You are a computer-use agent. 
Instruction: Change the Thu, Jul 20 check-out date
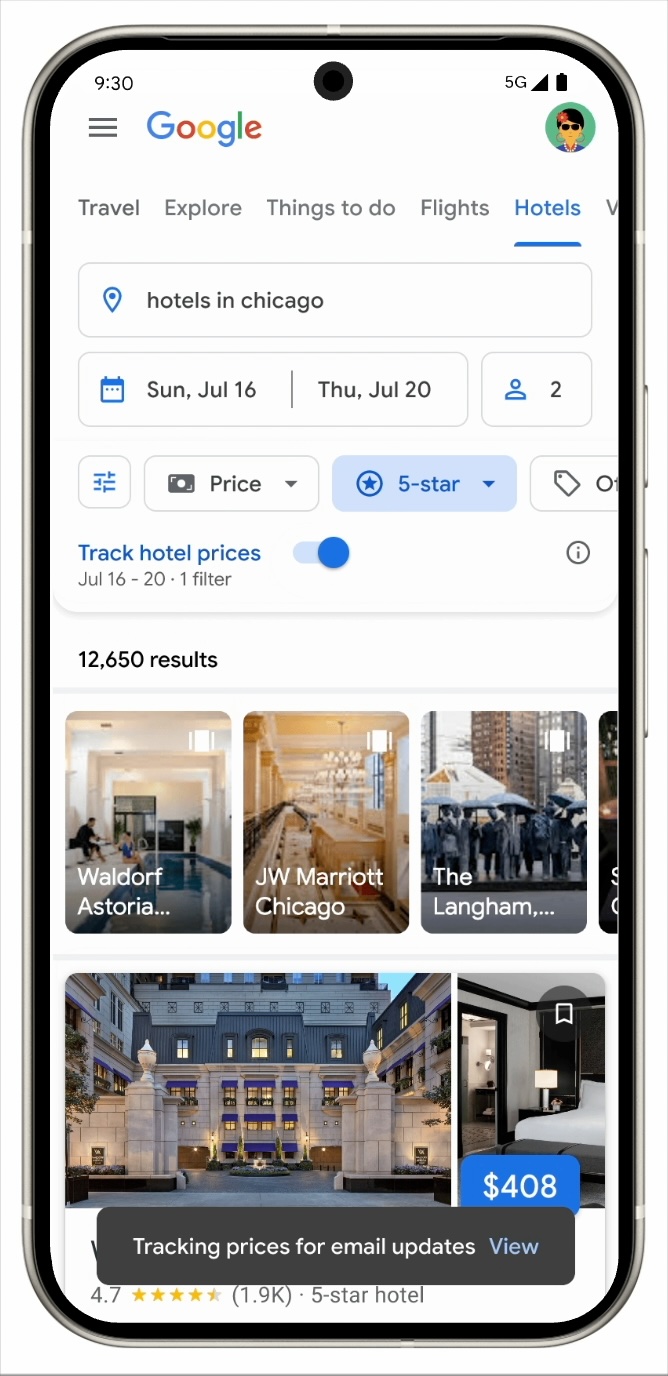pyautogui.click(x=375, y=390)
